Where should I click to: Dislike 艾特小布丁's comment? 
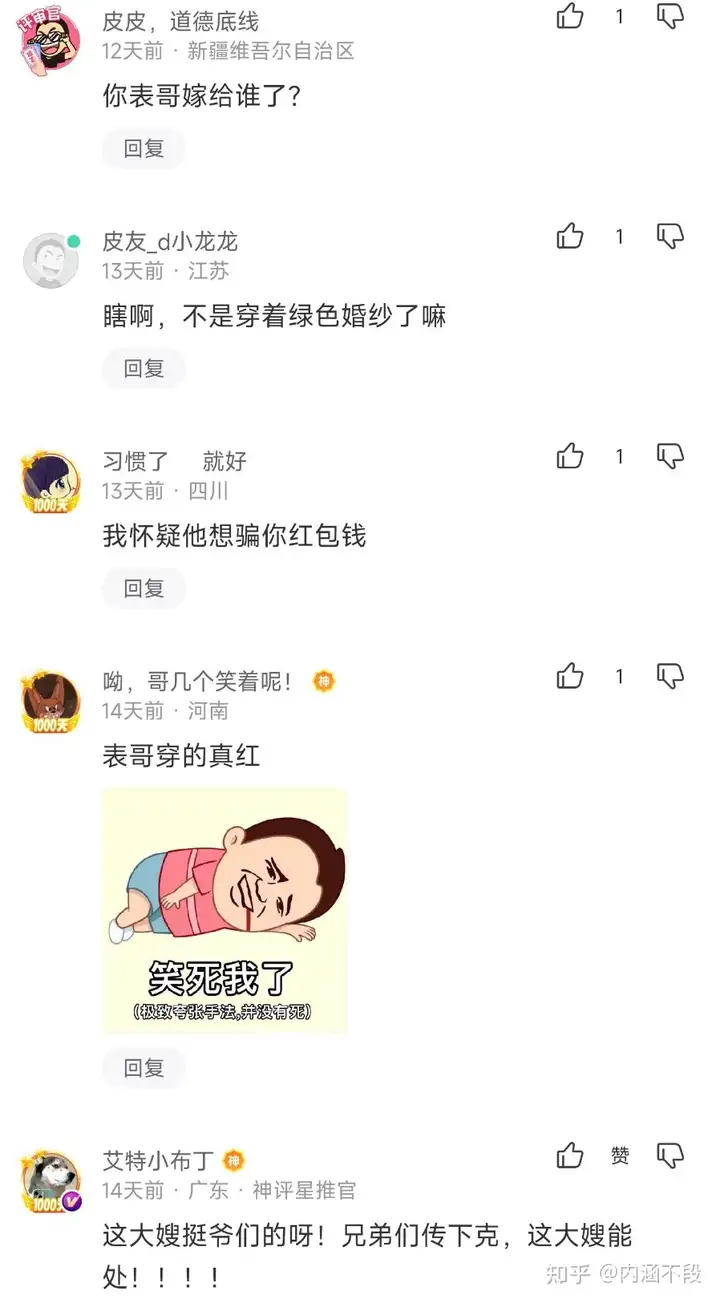670,1156
